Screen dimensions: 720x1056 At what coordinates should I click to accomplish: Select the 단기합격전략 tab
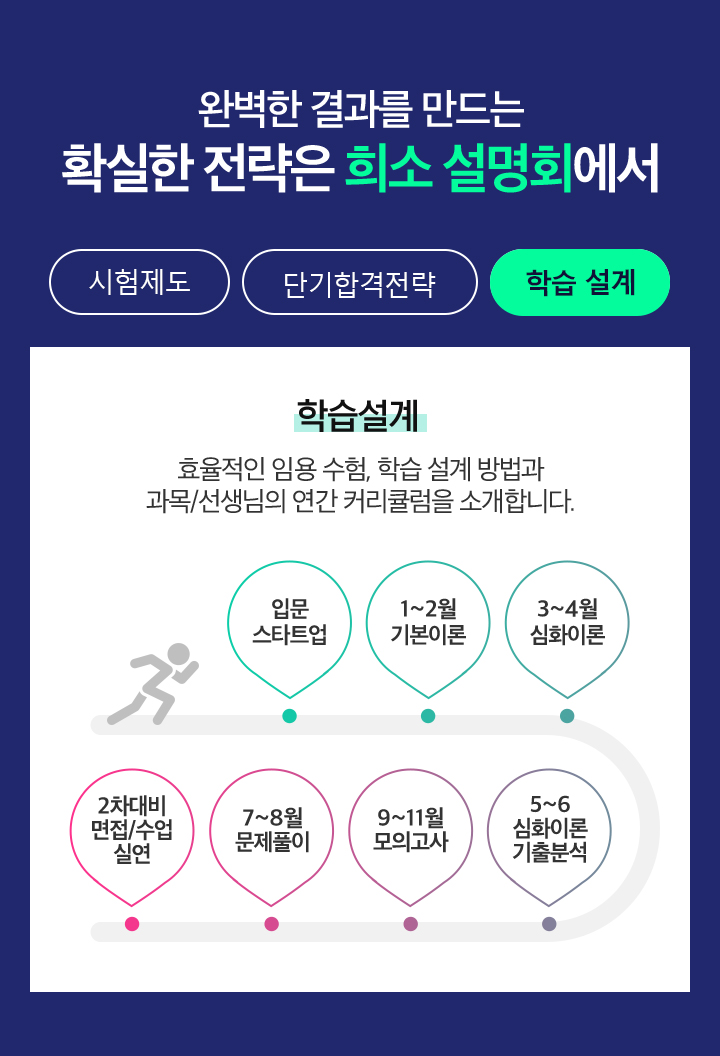359,282
